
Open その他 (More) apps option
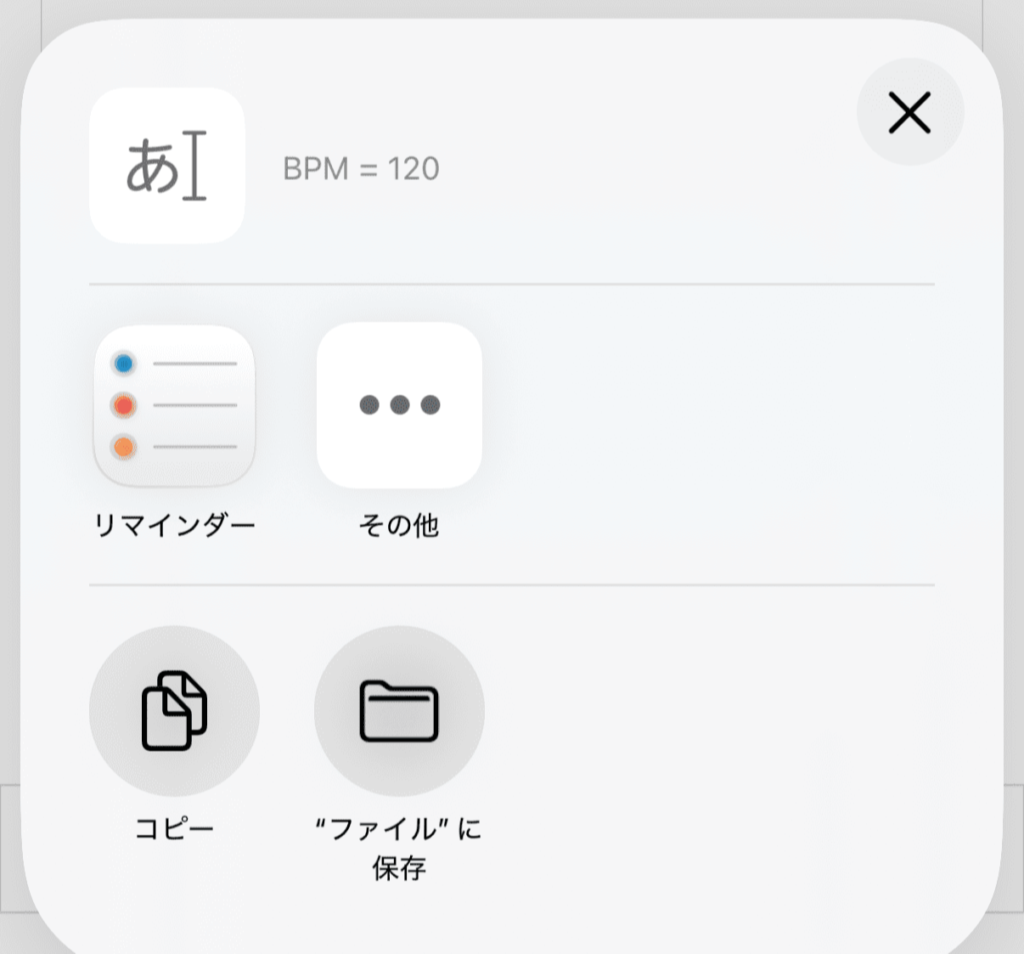click(399, 406)
